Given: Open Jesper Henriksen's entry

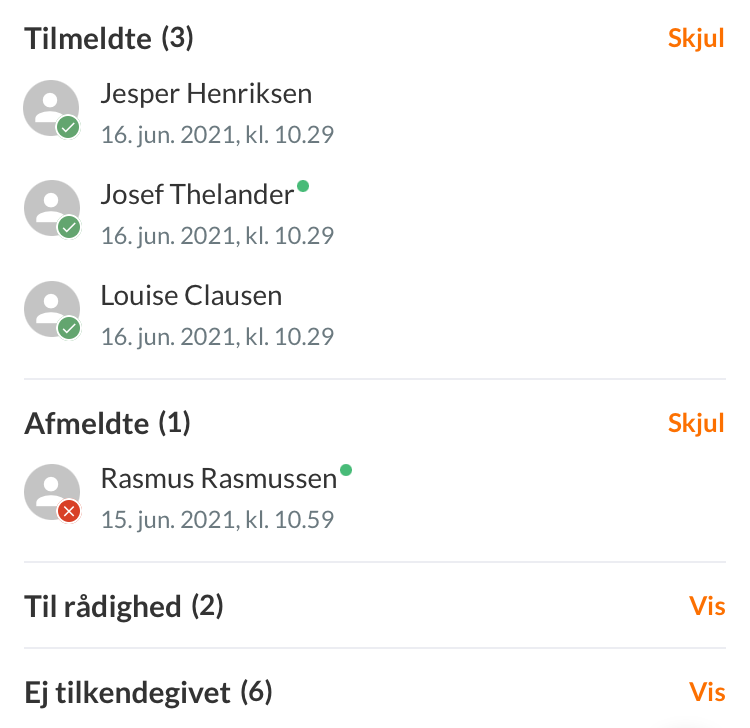Looking at the screenshot, I should [x=206, y=95].
